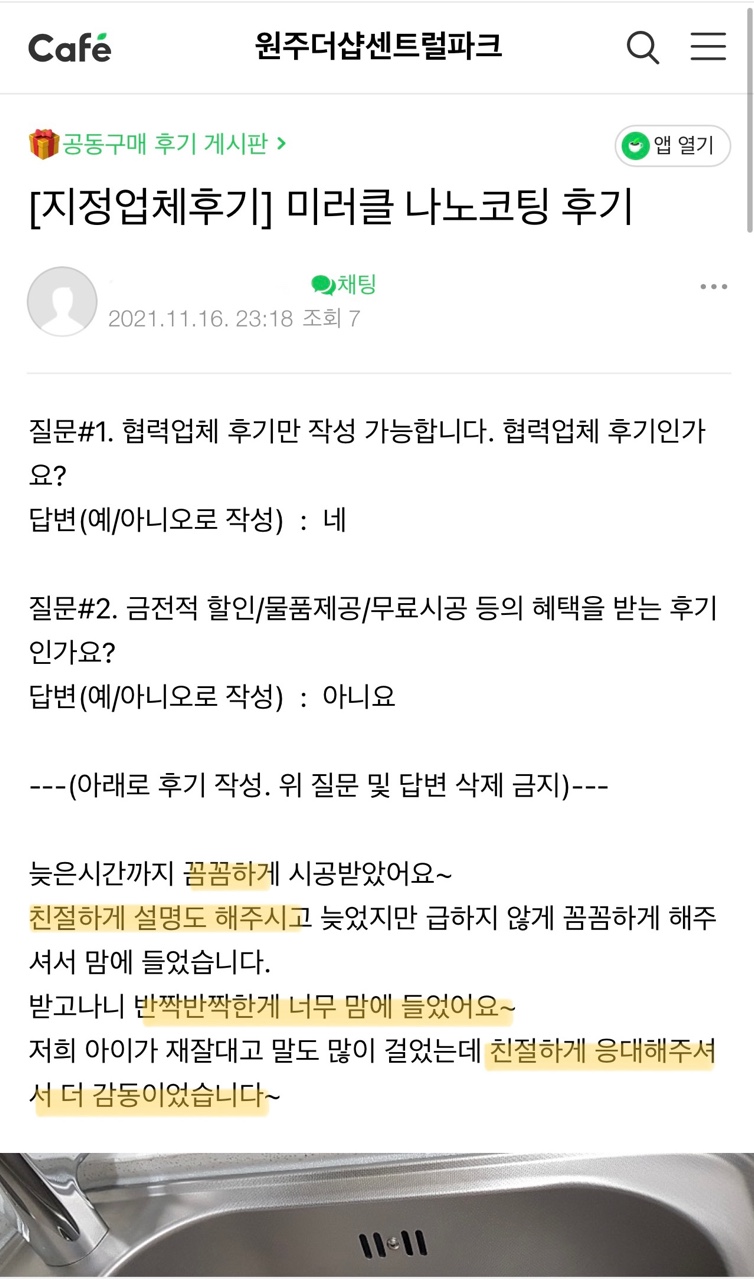Tap the Cafe logo to go home
The width and height of the screenshot is (754, 1280).
click(x=70, y=47)
